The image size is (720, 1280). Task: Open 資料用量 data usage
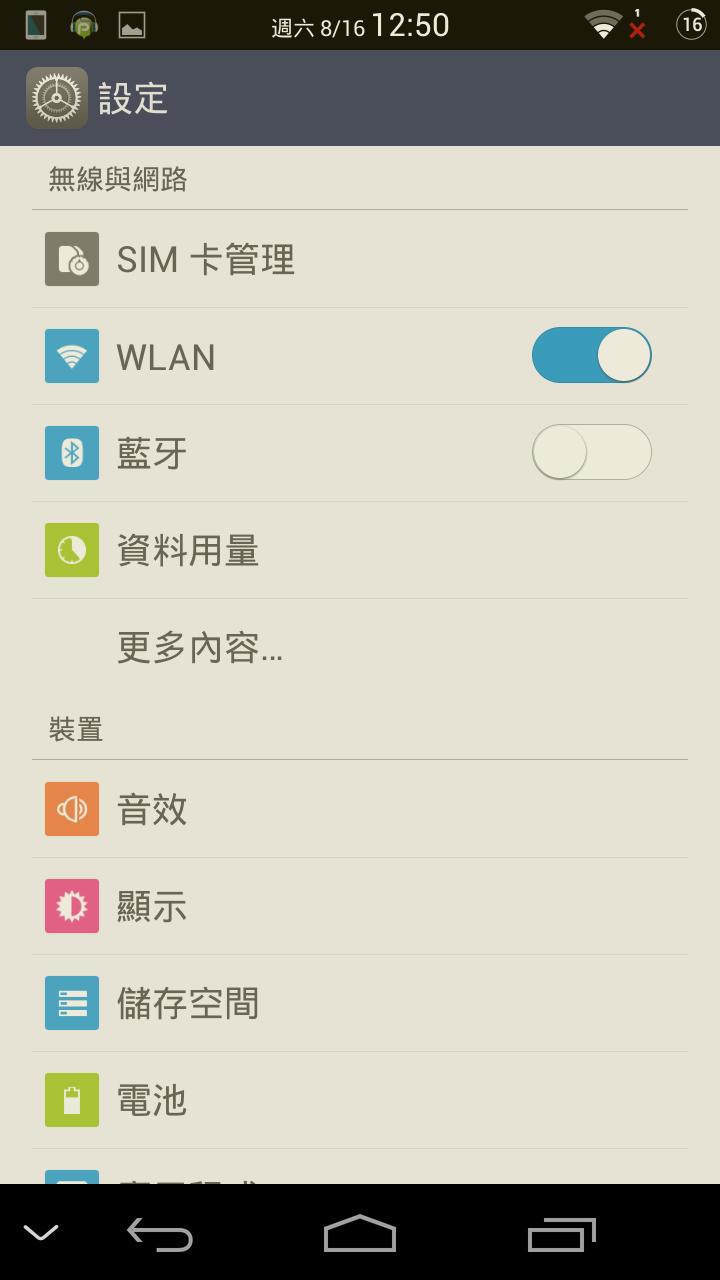point(360,550)
